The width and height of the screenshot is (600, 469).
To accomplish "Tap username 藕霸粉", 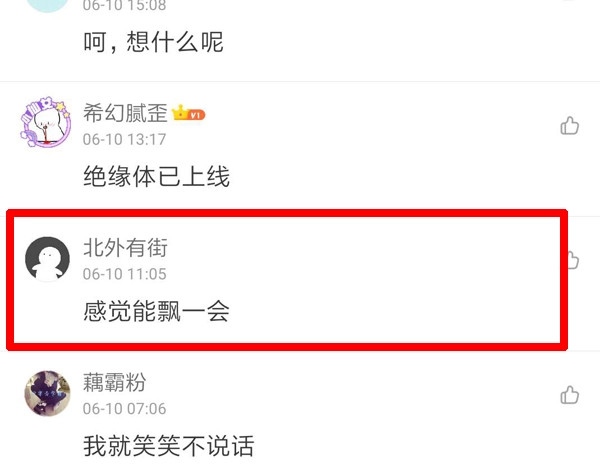I will [114, 382].
